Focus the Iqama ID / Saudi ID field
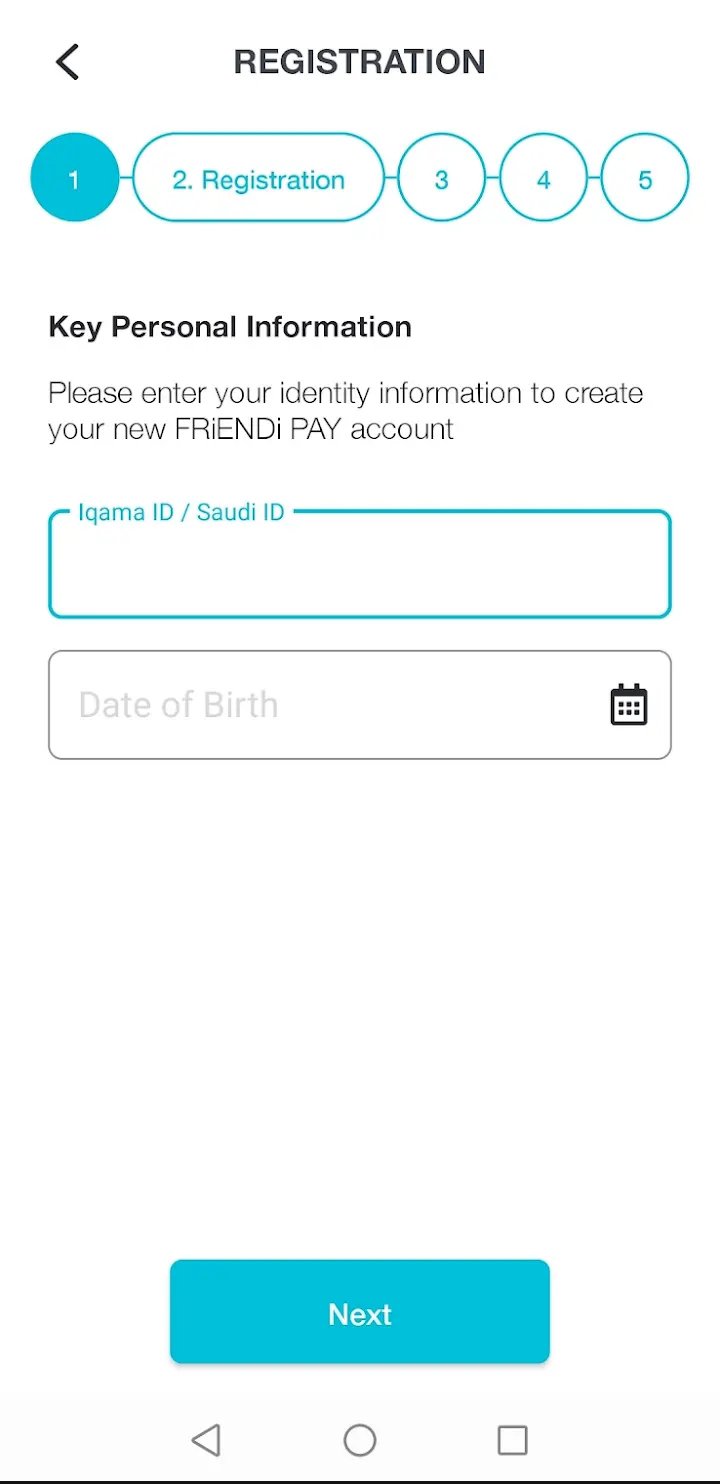The width and height of the screenshot is (720, 1484). pyautogui.click(x=360, y=564)
